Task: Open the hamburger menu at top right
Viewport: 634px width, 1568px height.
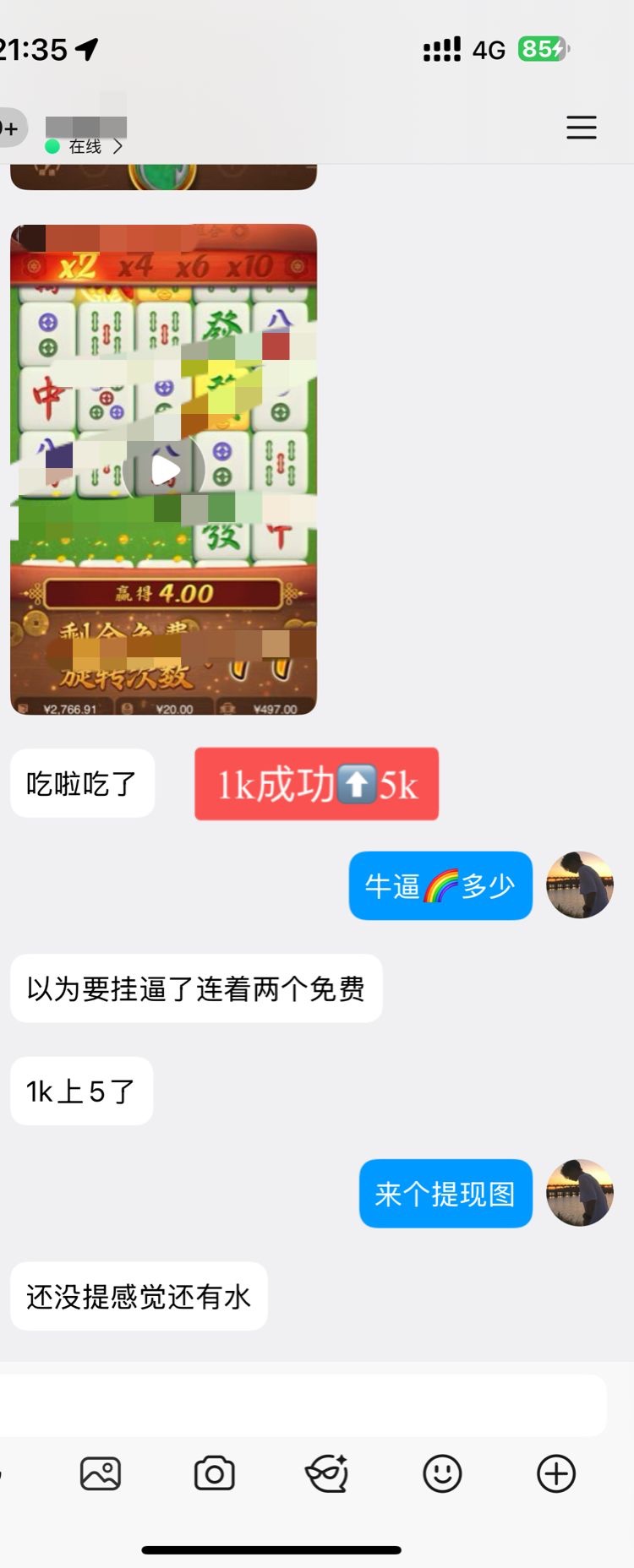Action: click(581, 128)
